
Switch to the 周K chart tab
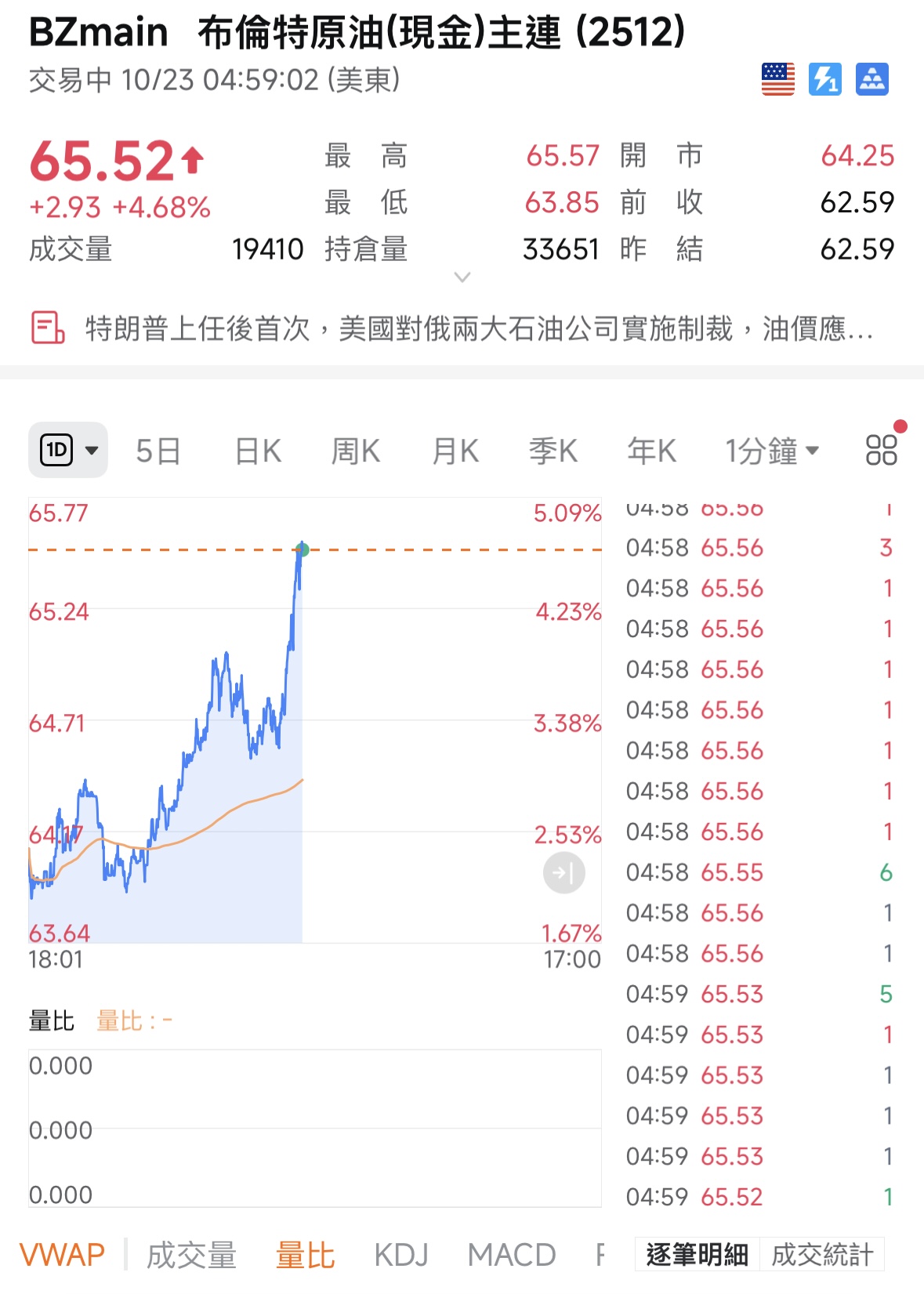tap(355, 451)
